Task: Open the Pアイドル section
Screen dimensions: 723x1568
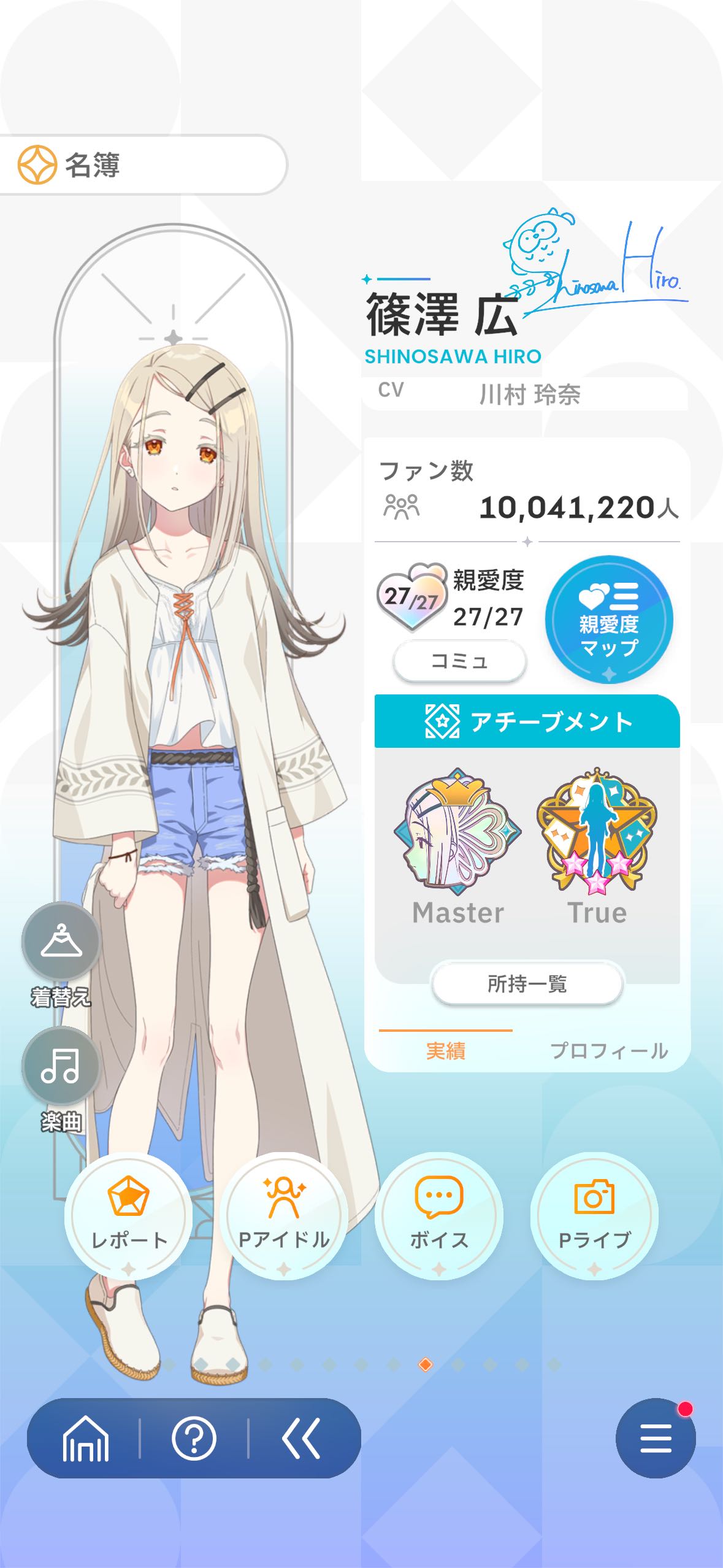Action: pyautogui.click(x=283, y=1215)
